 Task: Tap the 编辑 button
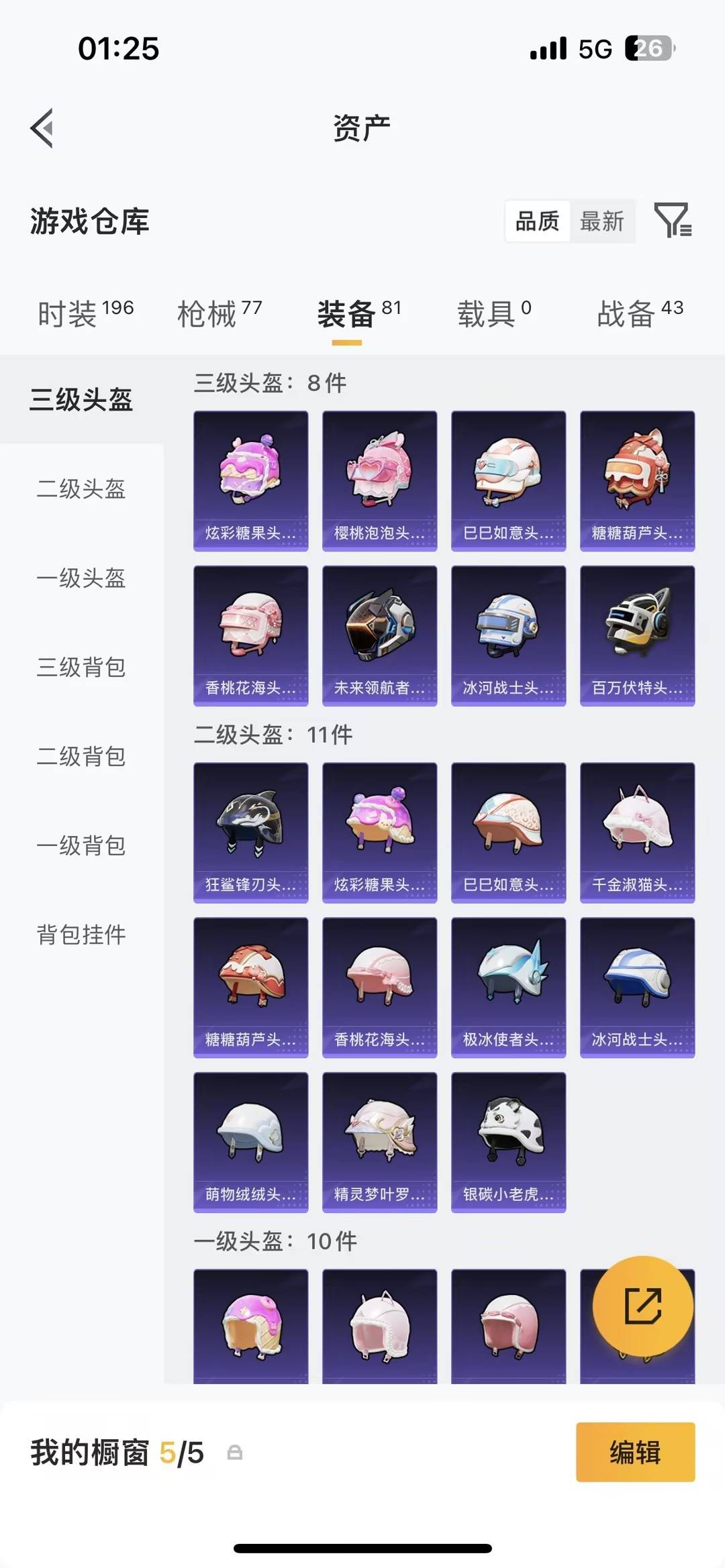(x=634, y=1453)
